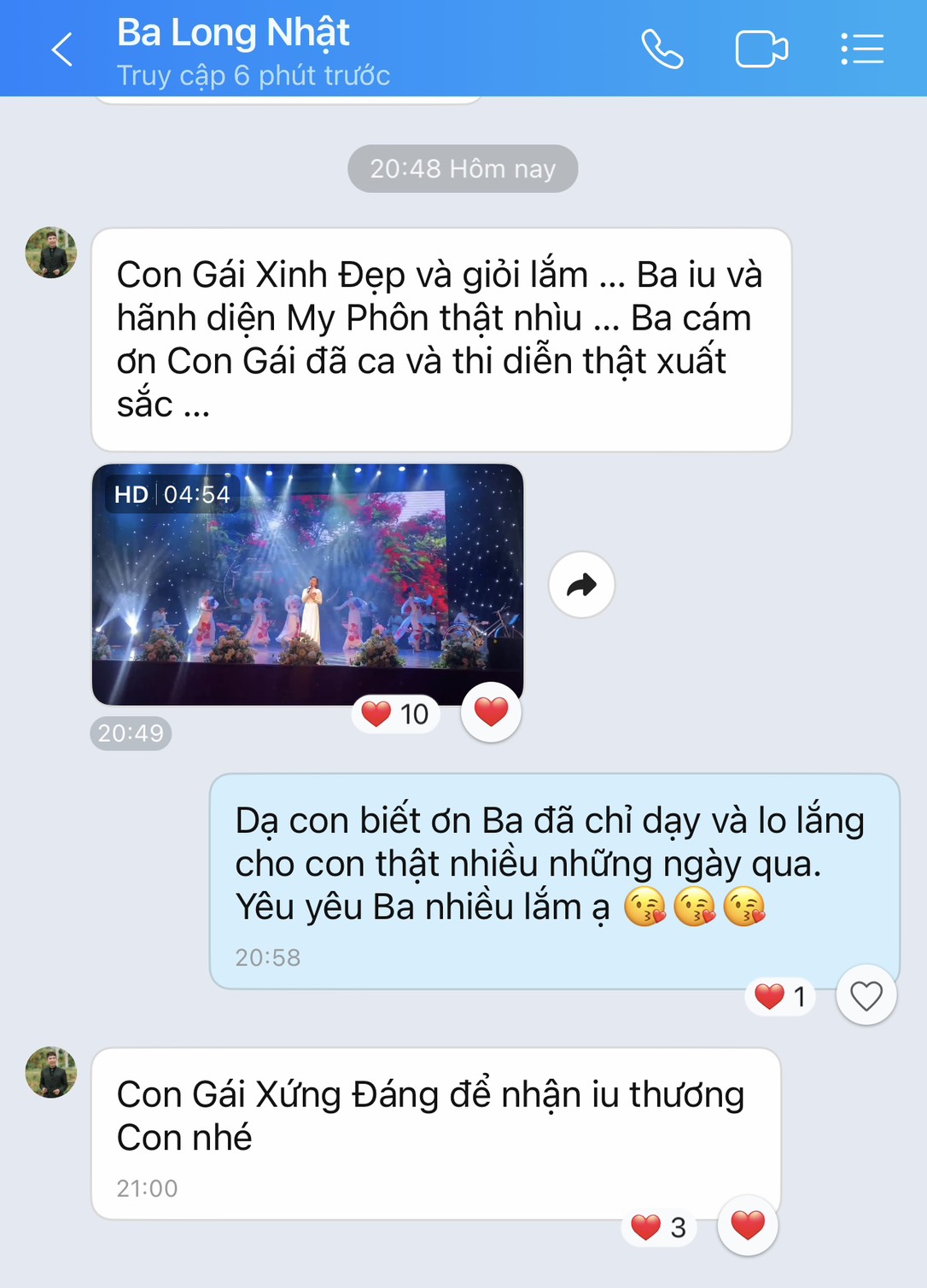View 3 reactions on the 21:00 message
Screen dimensions: 927x1288
coord(659,1227)
